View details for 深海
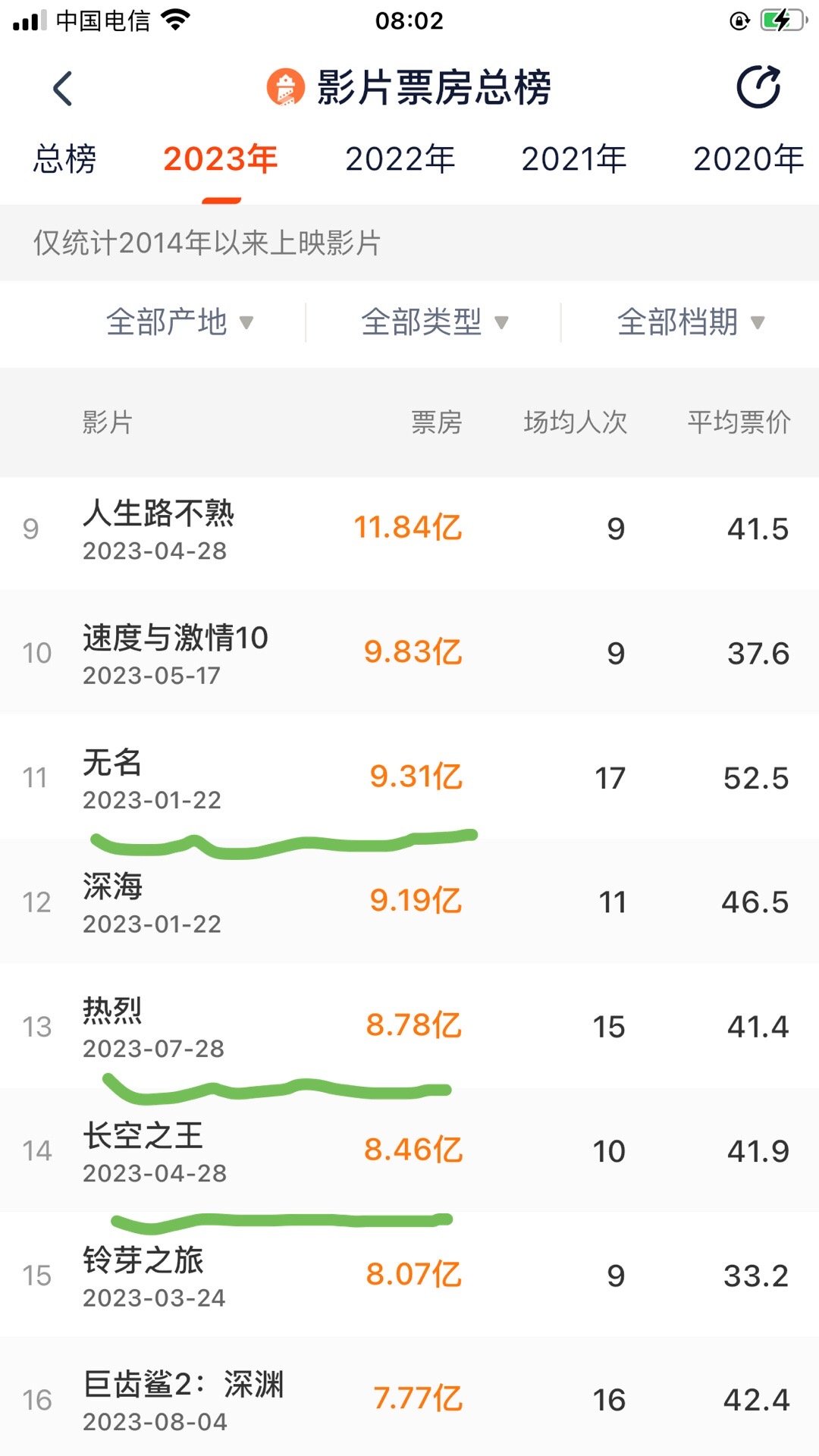This screenshot has height=1456, width=819. tap(409, 901)
